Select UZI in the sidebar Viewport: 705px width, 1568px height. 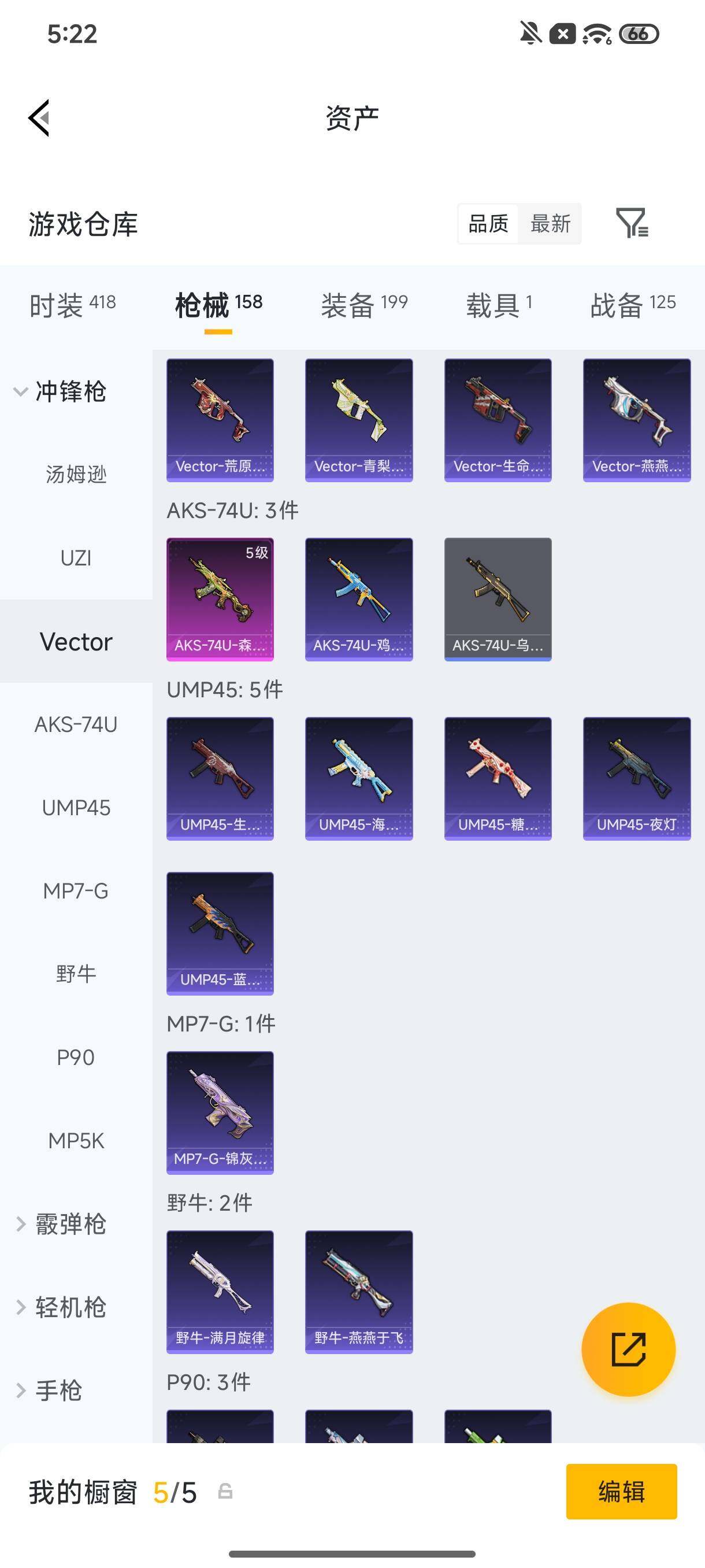[76, 557]
